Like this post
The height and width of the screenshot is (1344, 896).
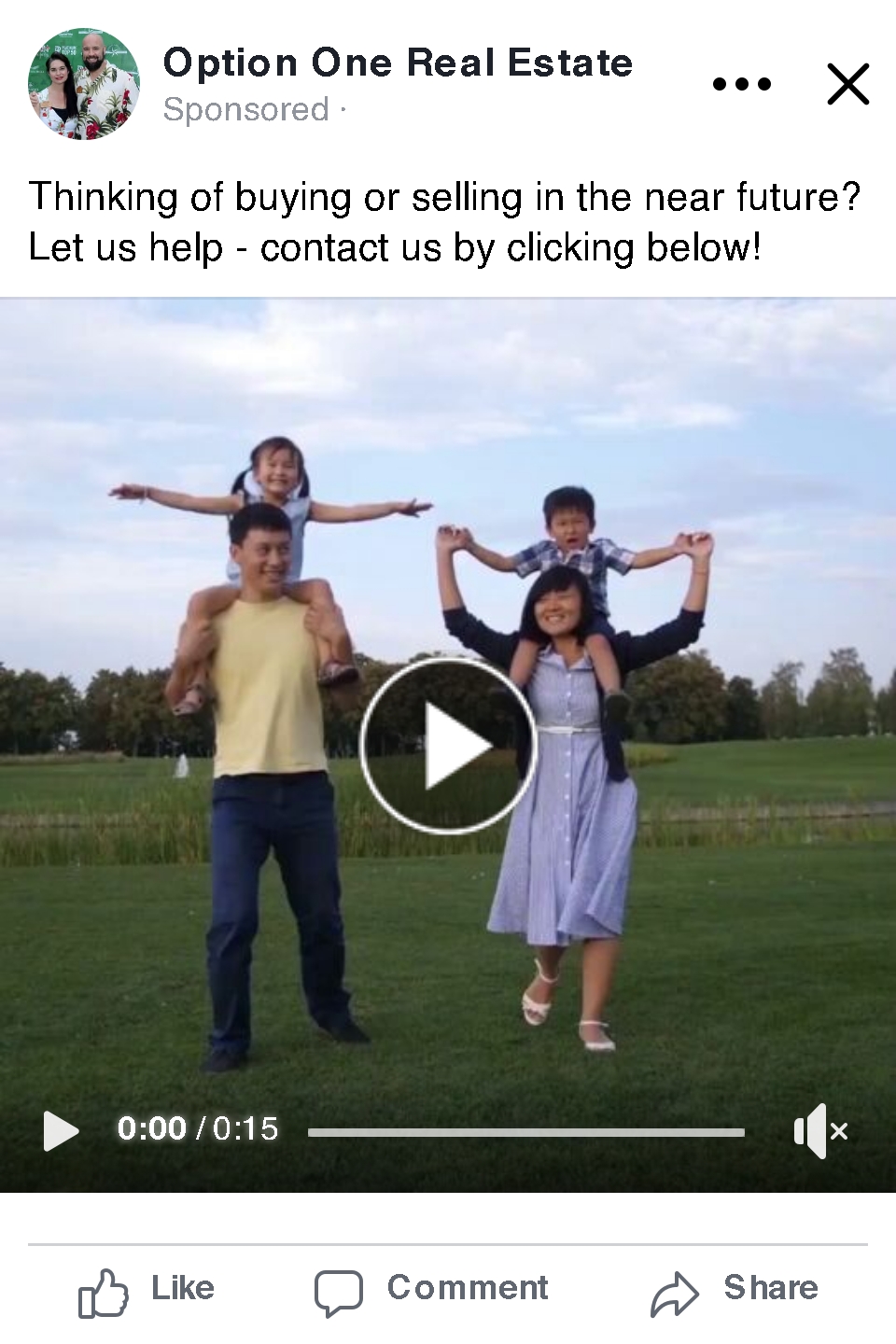(147, 1291)
